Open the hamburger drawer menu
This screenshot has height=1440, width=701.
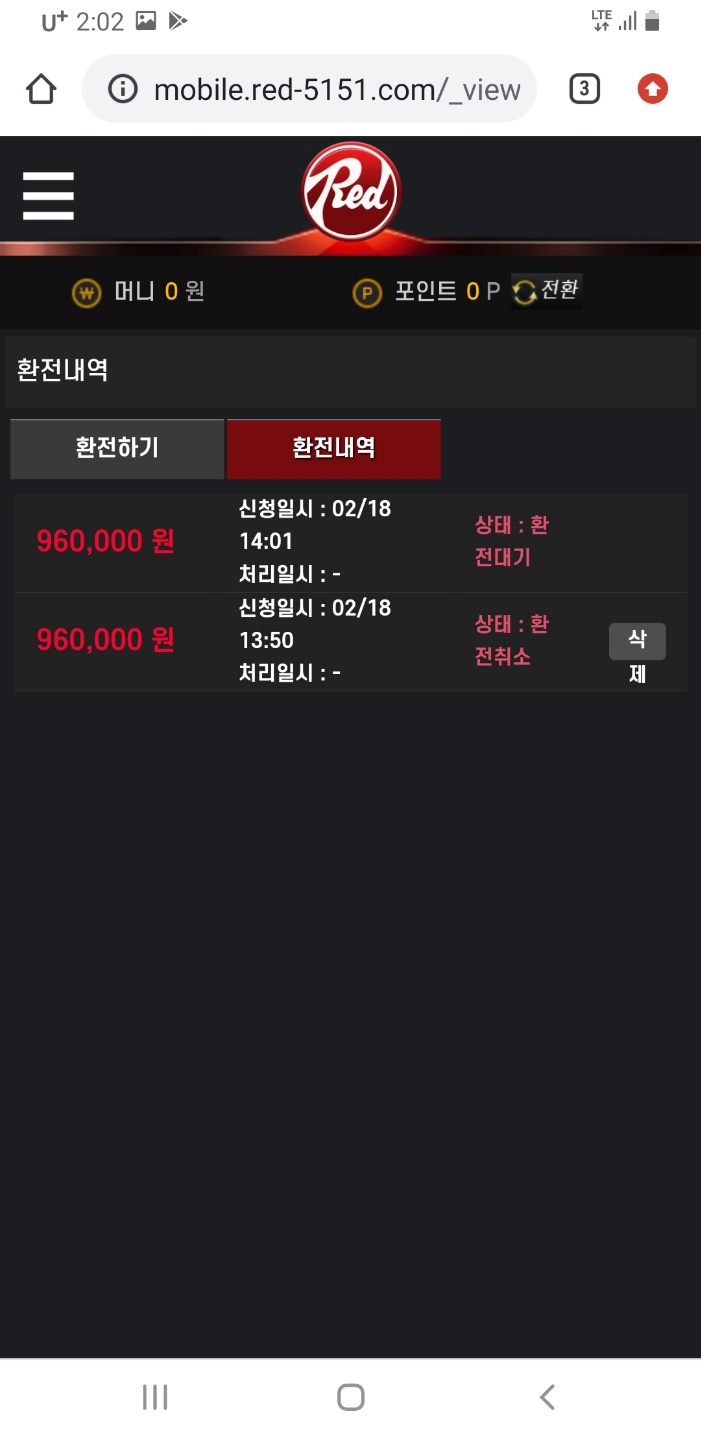(x=48, y=196)
